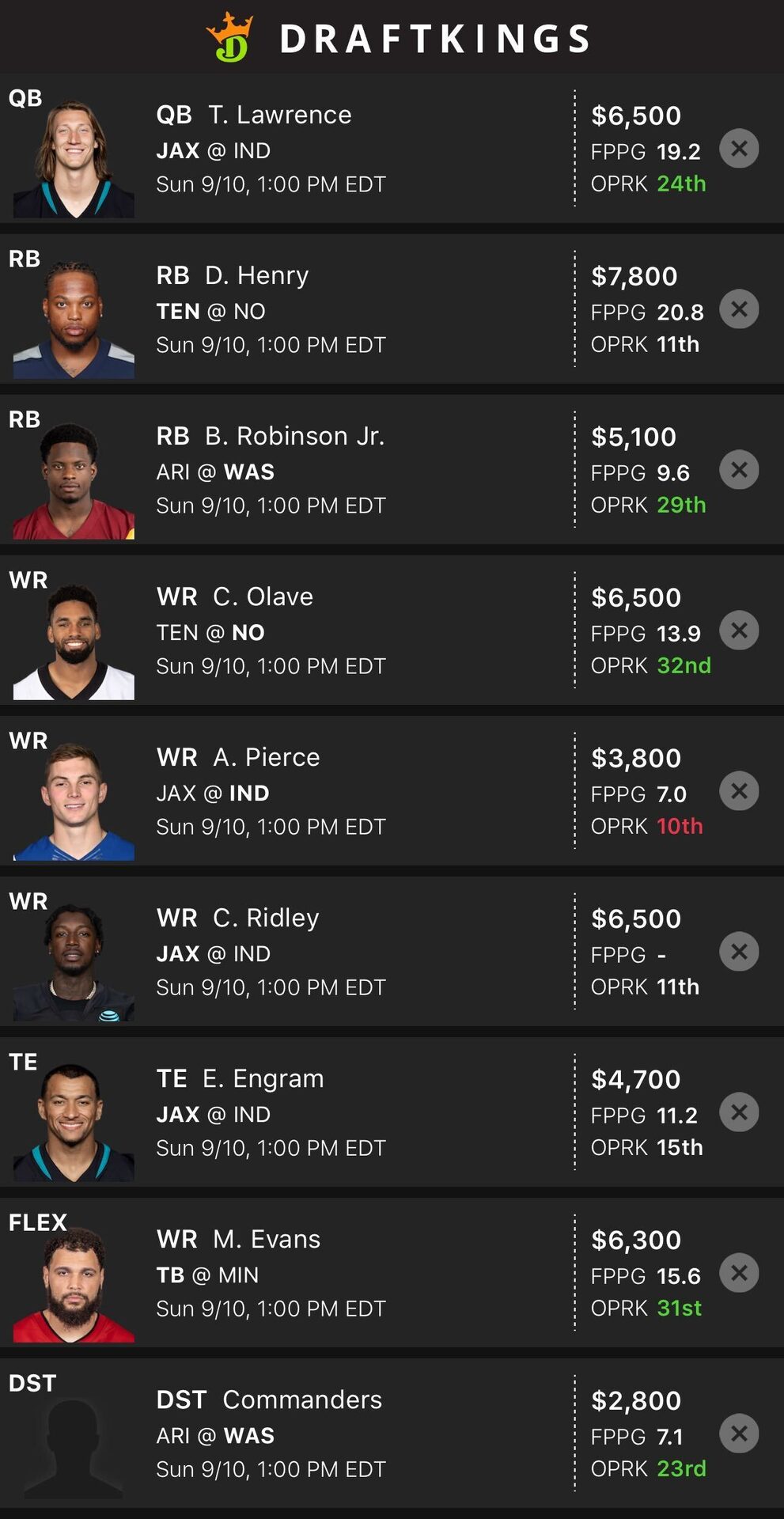Viewport: 784px width, 1519px height.
Task: Remove E. Engram from the TE slot
Action: [739, 1112]
